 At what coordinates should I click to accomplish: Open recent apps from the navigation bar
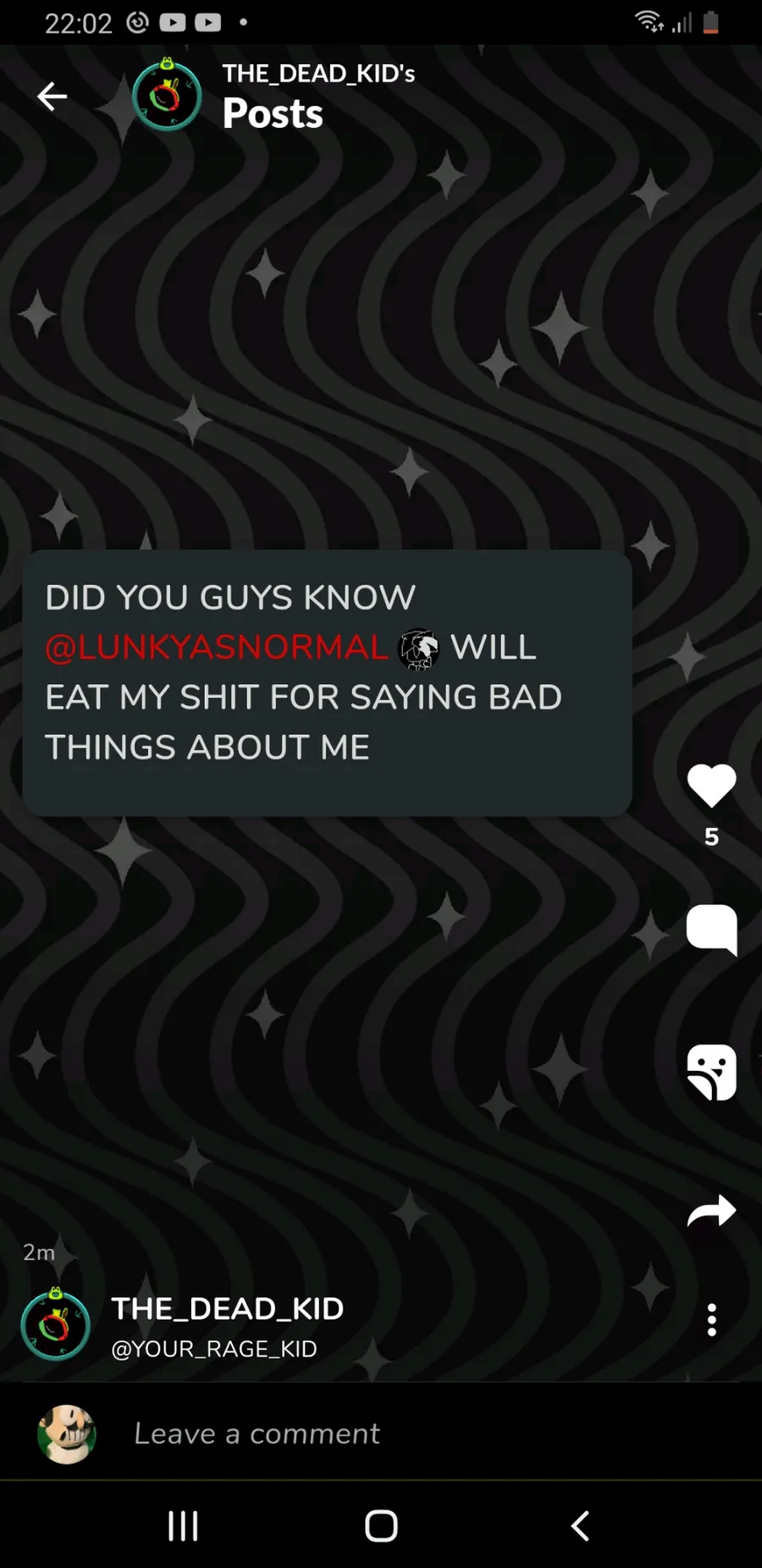(183, 1526)
